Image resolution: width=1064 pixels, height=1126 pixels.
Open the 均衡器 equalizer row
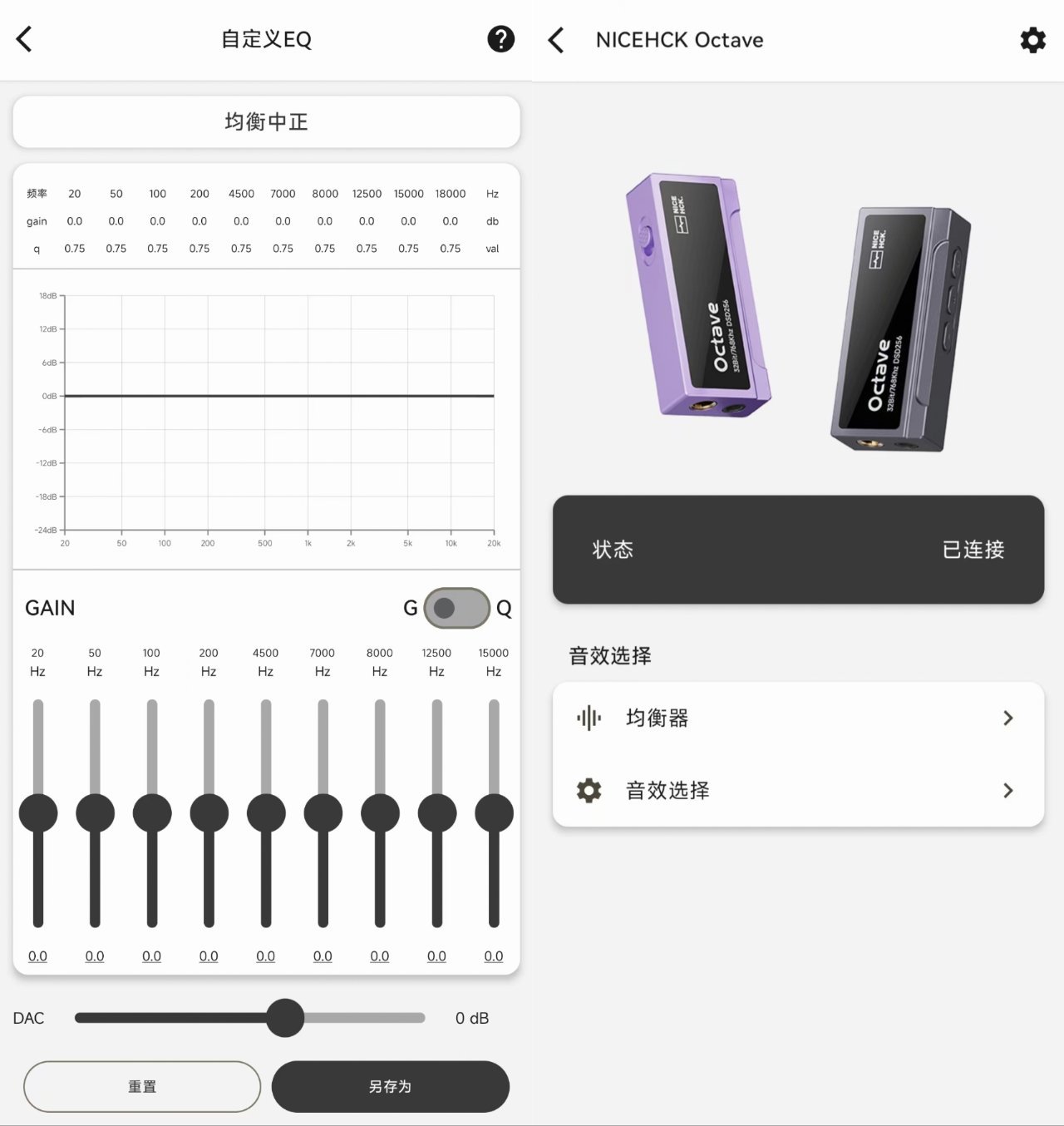pyautogui.click(x=798, y=718)
